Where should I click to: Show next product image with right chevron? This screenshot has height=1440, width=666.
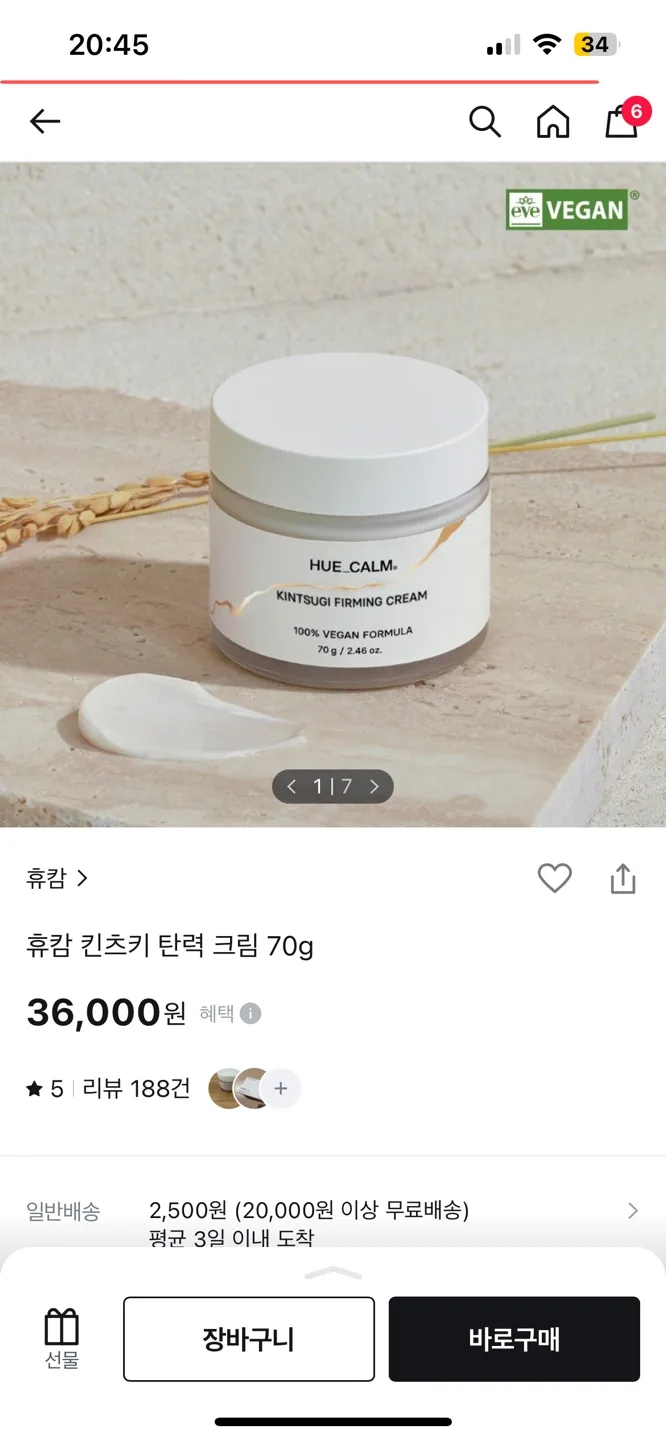point(374,786)
